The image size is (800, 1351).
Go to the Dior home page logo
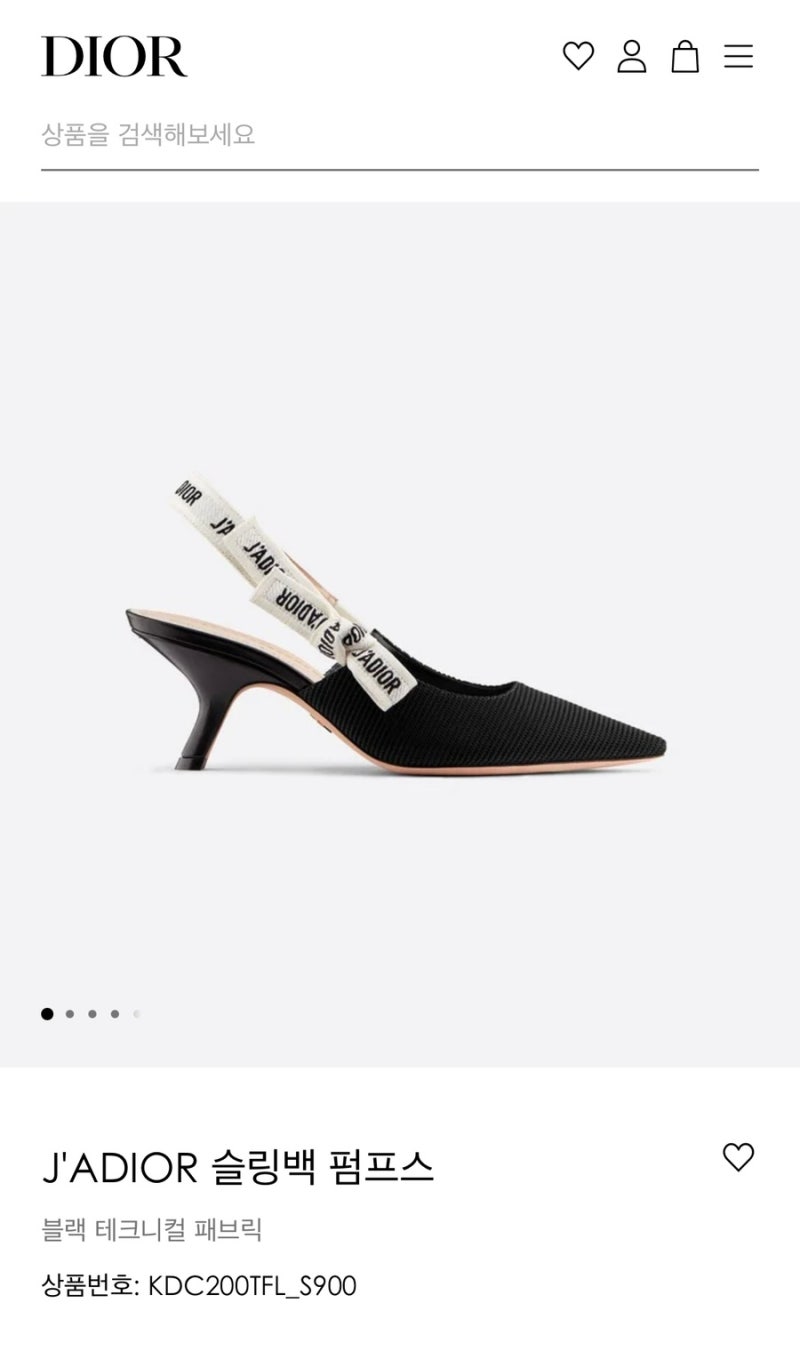click(114, 56)
